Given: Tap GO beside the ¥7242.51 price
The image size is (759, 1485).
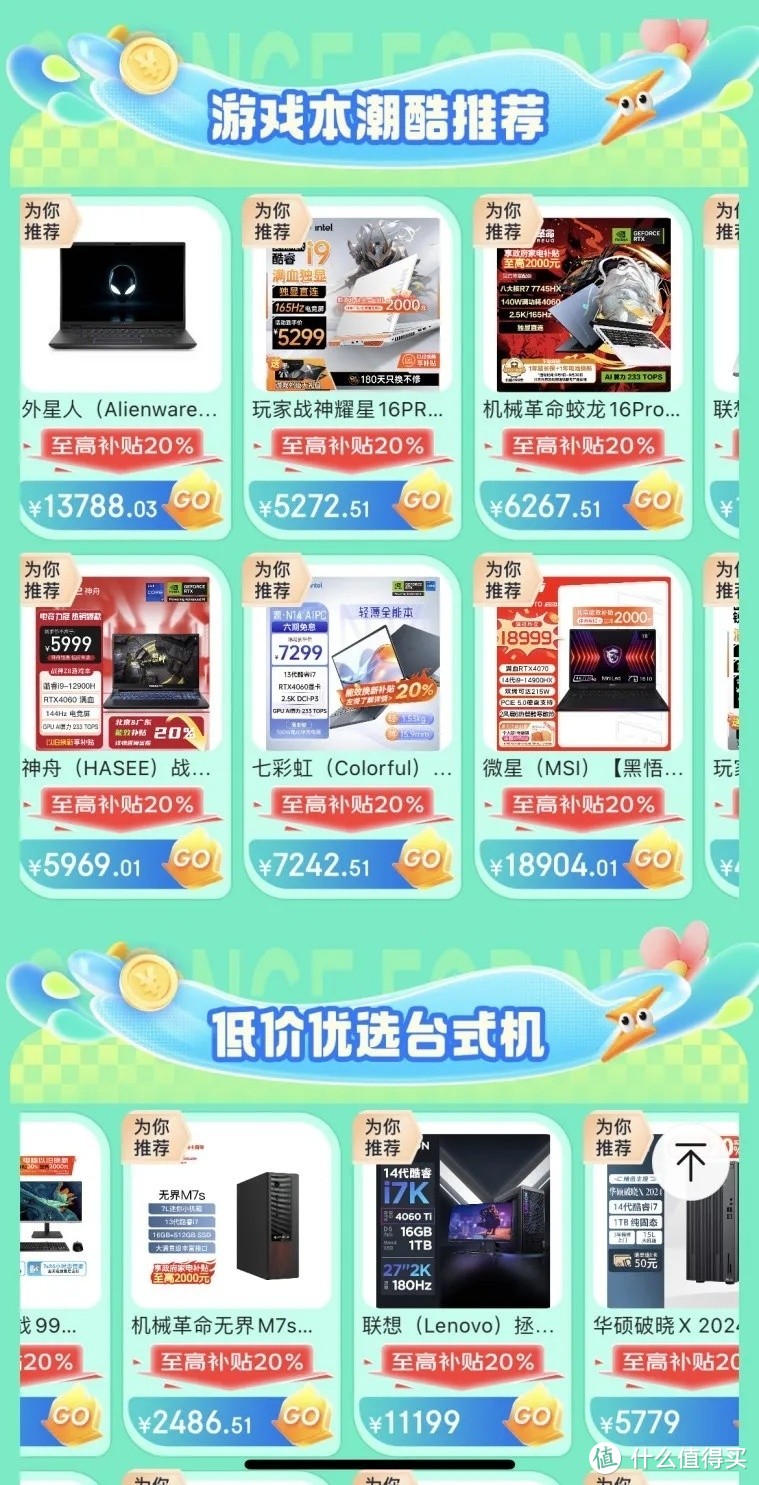Looking at the screenshot, I should tap(423, 862).
